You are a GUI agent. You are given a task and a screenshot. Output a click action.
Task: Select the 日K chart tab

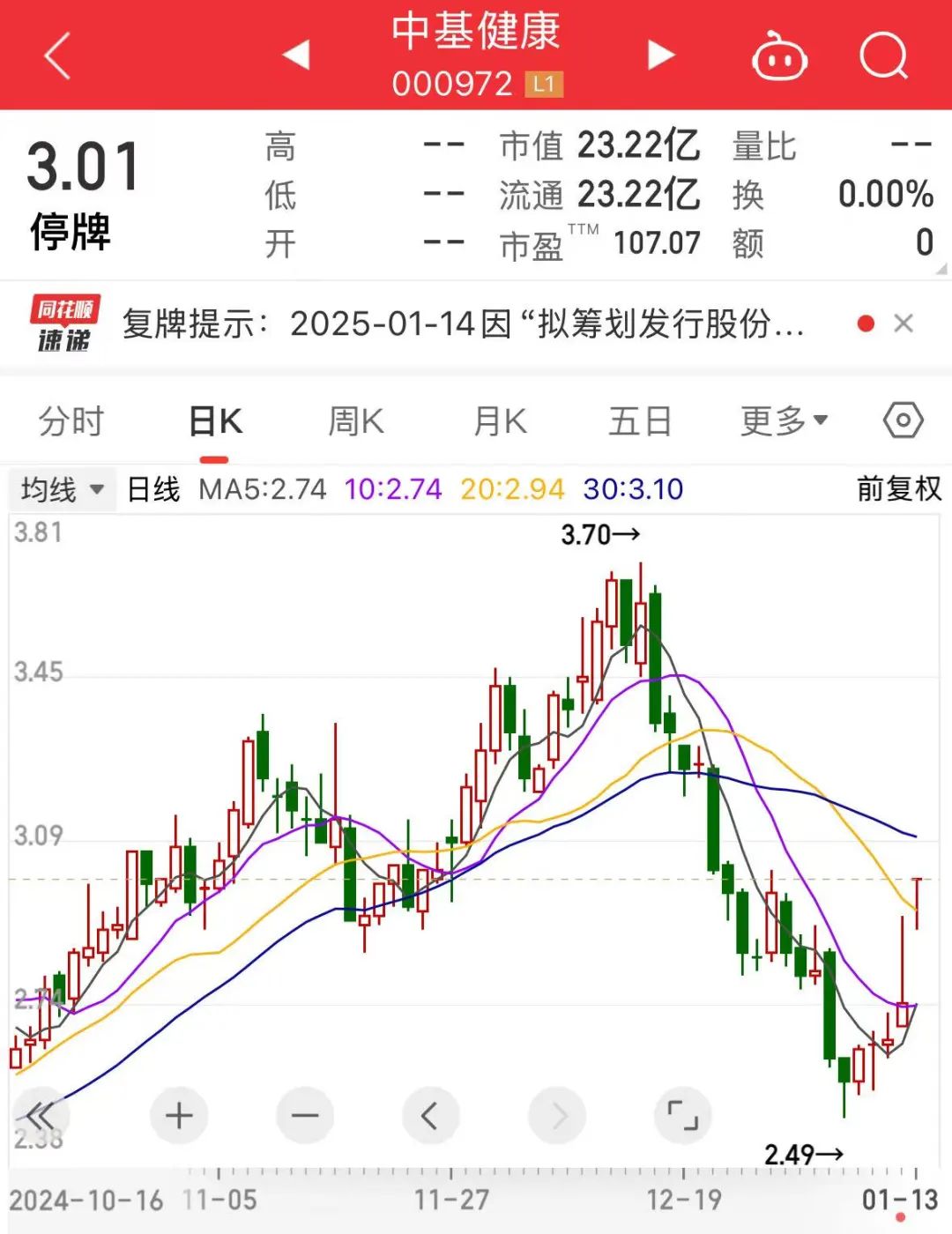[215, 421]
